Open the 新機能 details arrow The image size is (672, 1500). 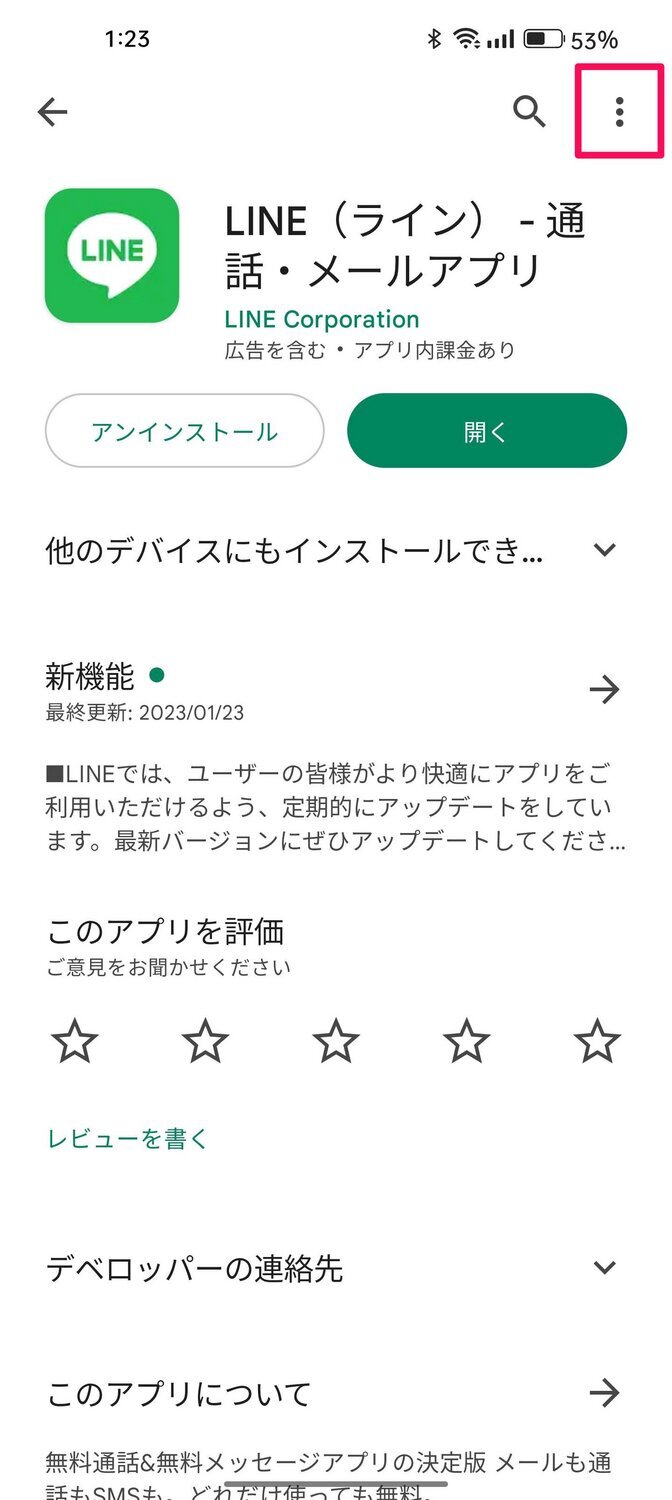point(604,689)
